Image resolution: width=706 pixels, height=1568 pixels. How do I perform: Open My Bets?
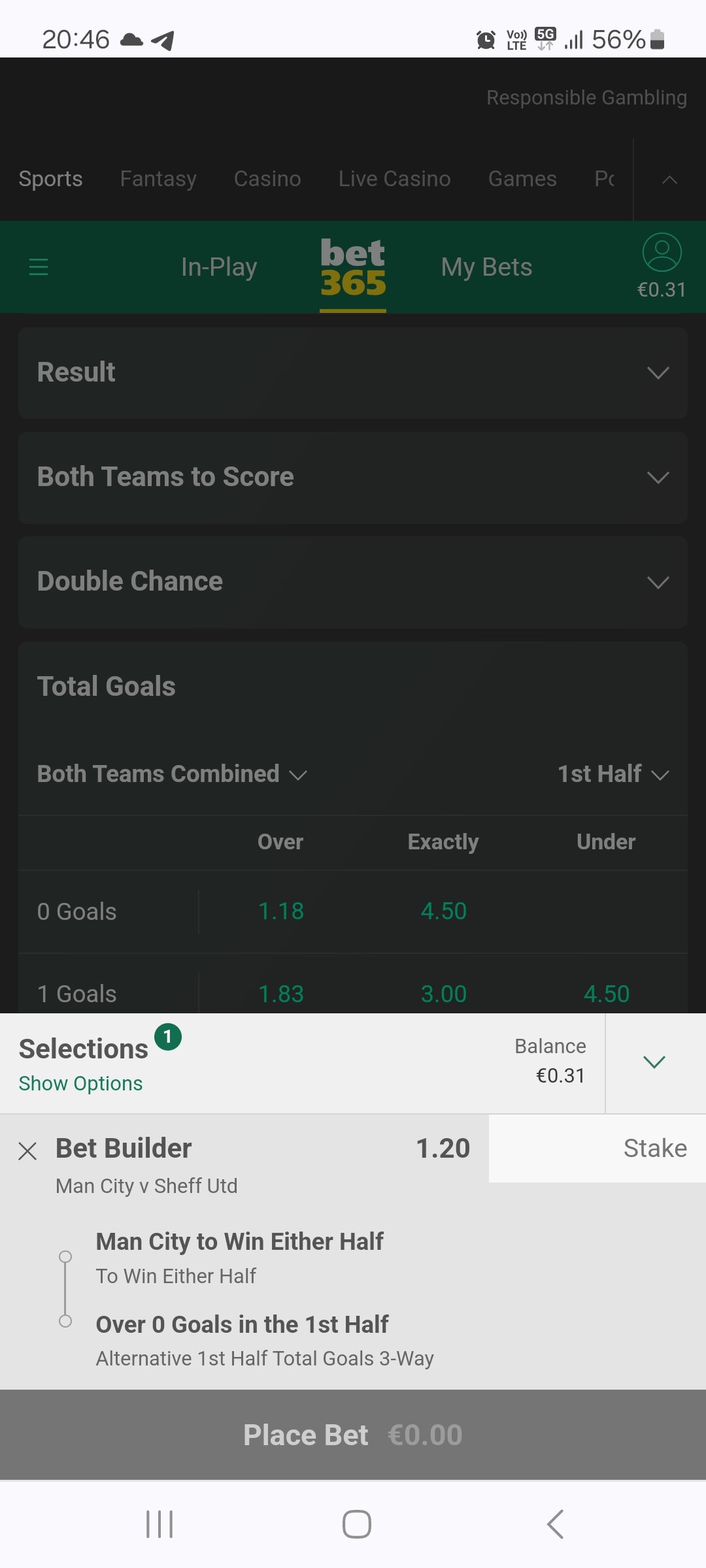pyautogui.click(x=486, y=267)
